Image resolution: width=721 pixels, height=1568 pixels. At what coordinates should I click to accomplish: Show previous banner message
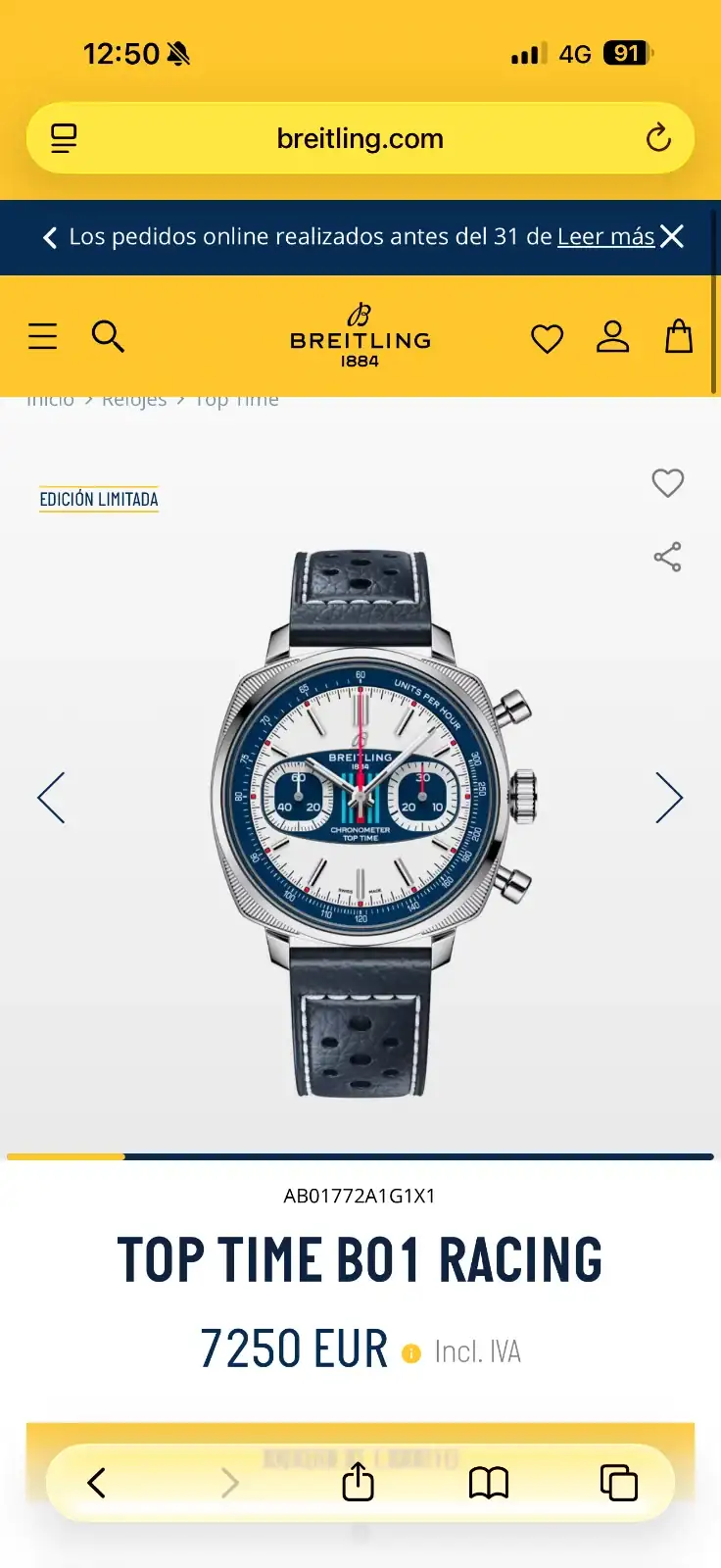click(x=50, y=237)
